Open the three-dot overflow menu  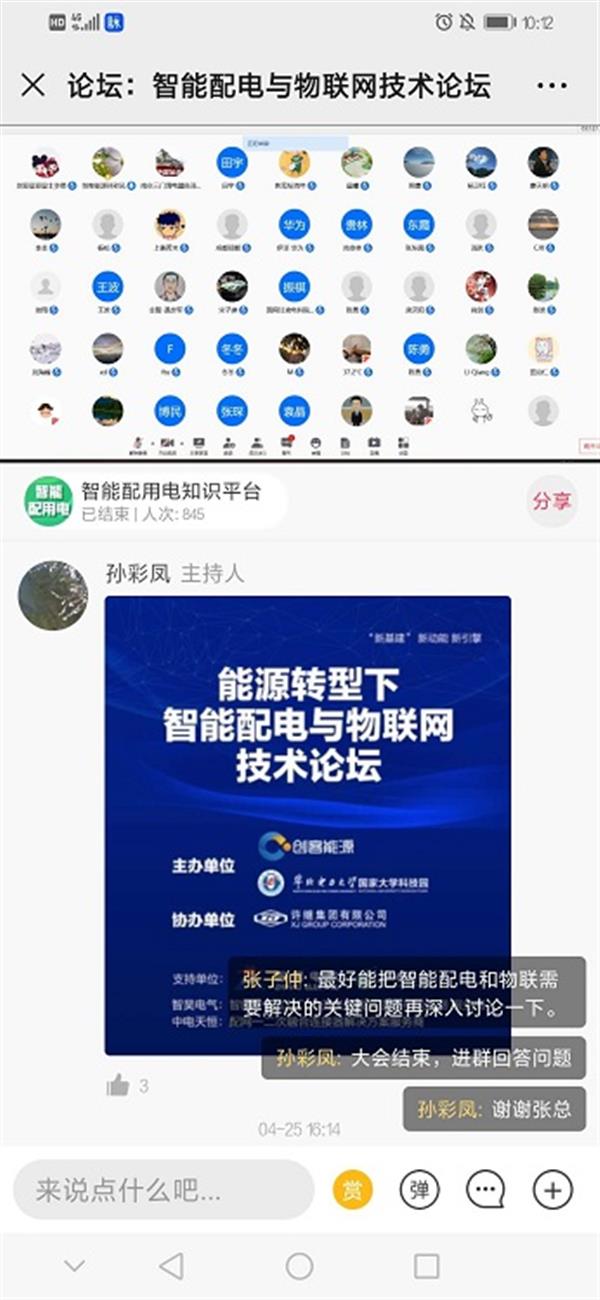click(x=551, y=86)
